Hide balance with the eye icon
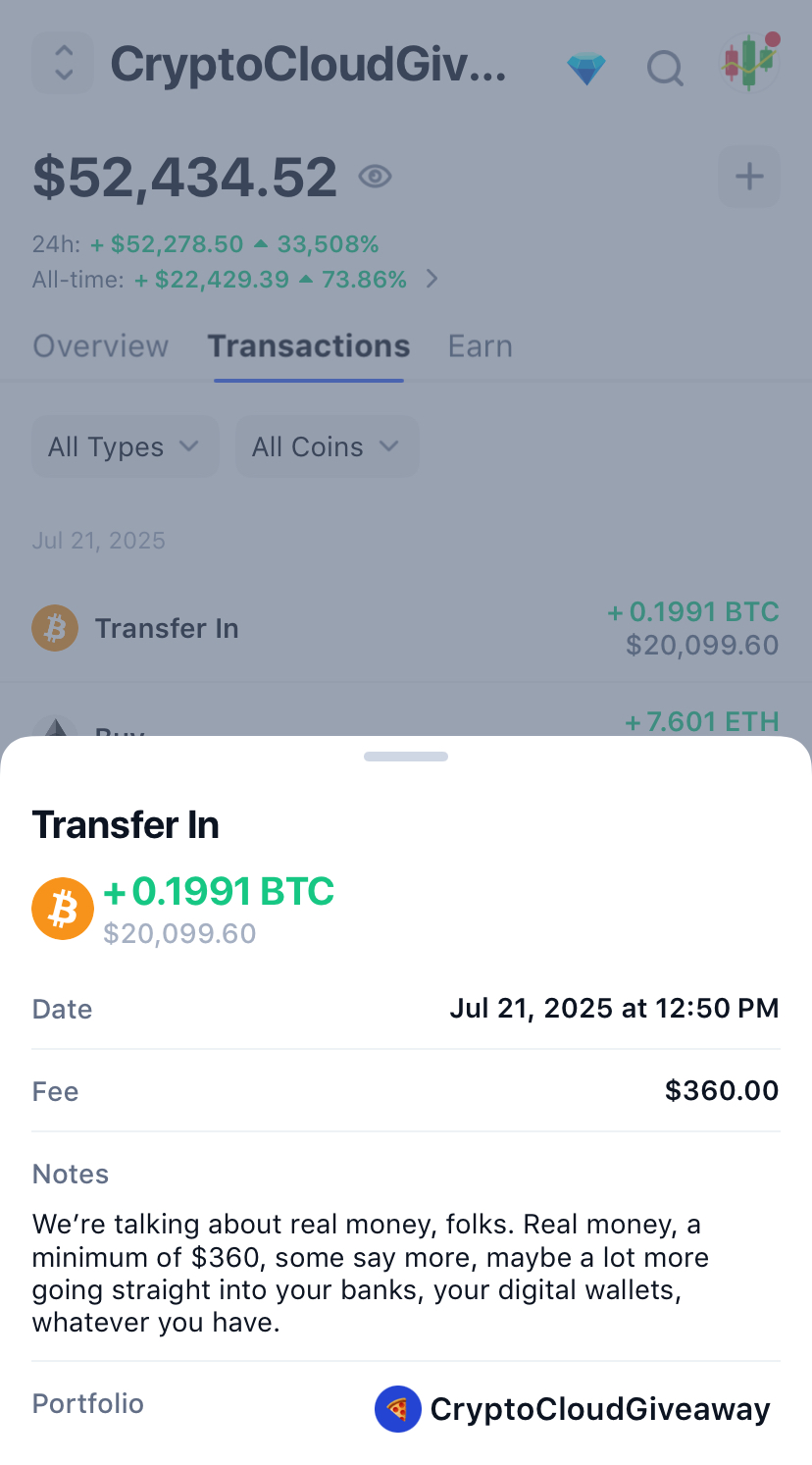The image size is (812, 1465). pos(375,177)
